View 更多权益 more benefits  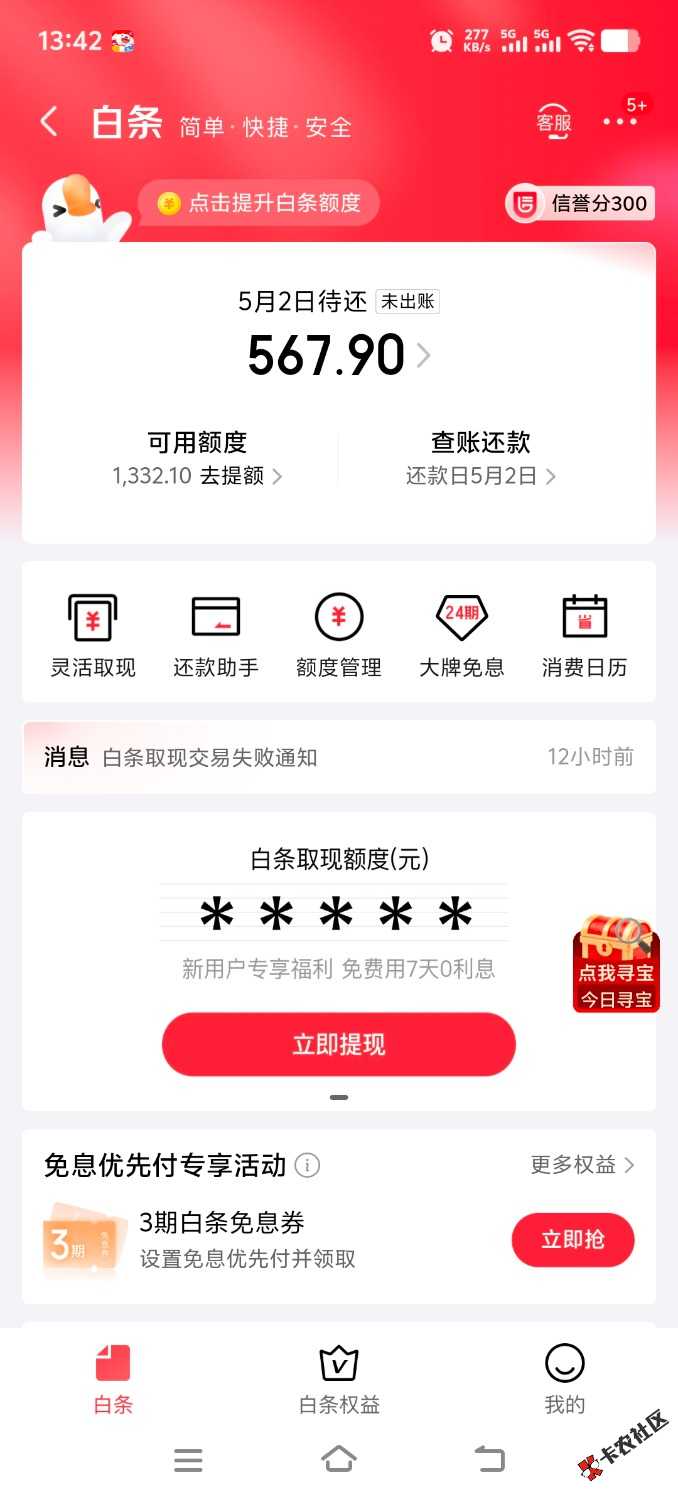click(582, 1165)
